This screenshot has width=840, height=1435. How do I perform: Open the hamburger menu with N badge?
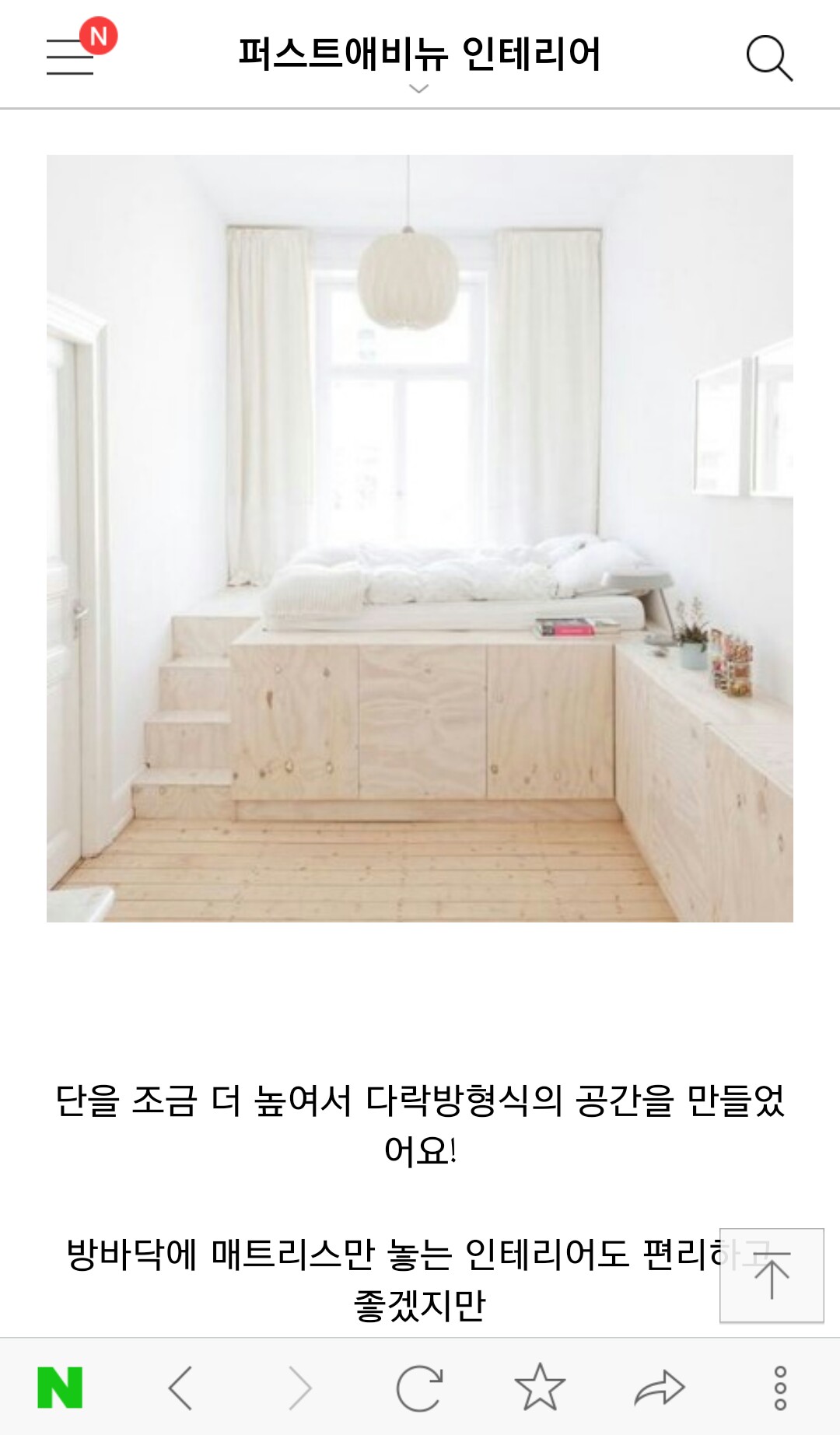[71, 56]
